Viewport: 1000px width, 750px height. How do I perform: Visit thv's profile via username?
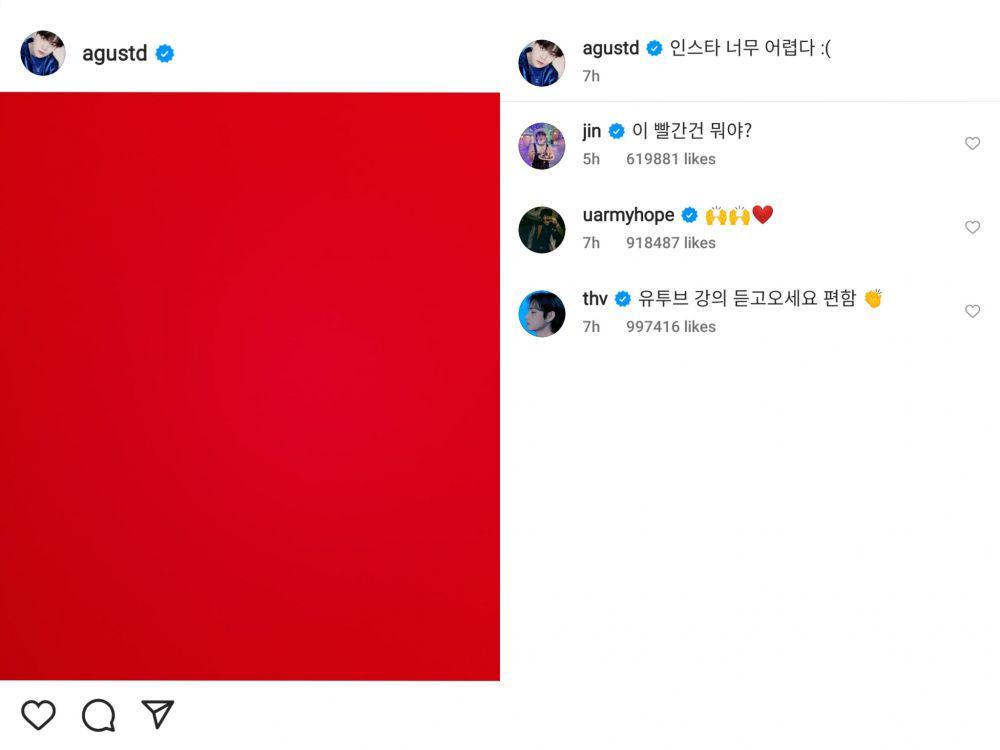coord(595,299)
